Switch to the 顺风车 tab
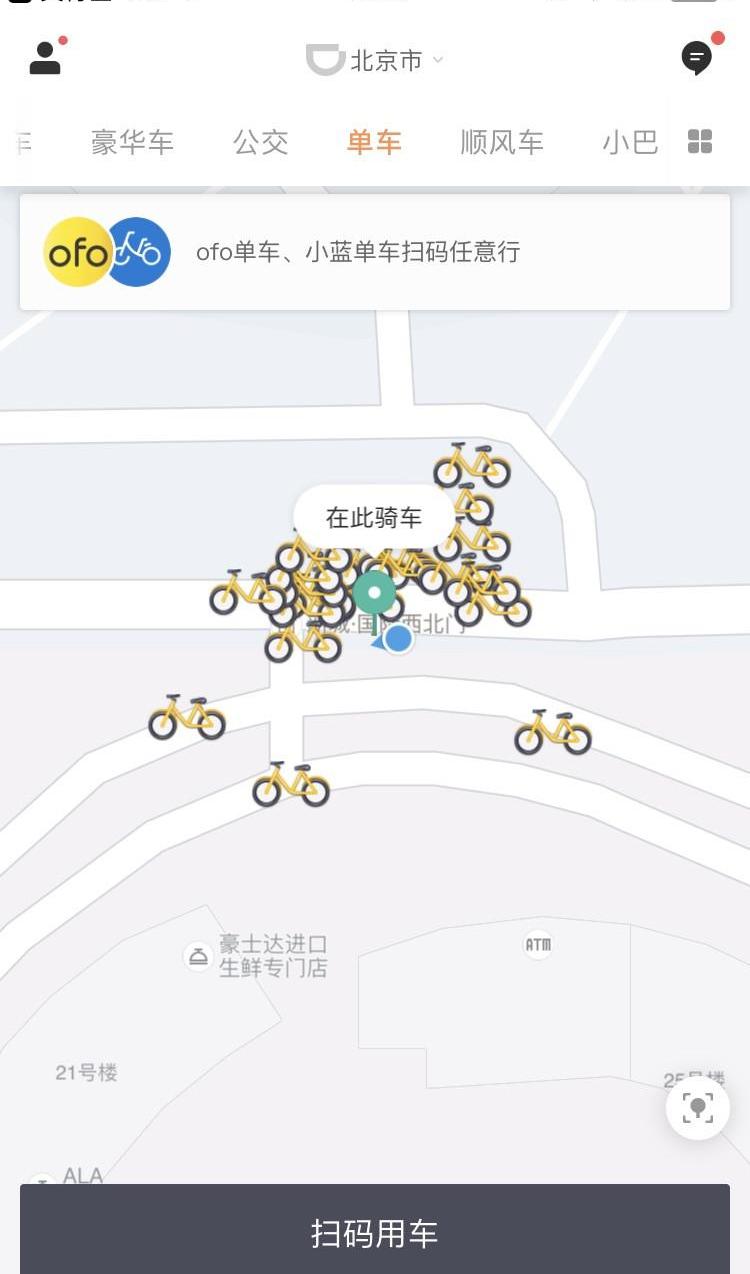This screenshot has height=1274, width=750. 502,142
